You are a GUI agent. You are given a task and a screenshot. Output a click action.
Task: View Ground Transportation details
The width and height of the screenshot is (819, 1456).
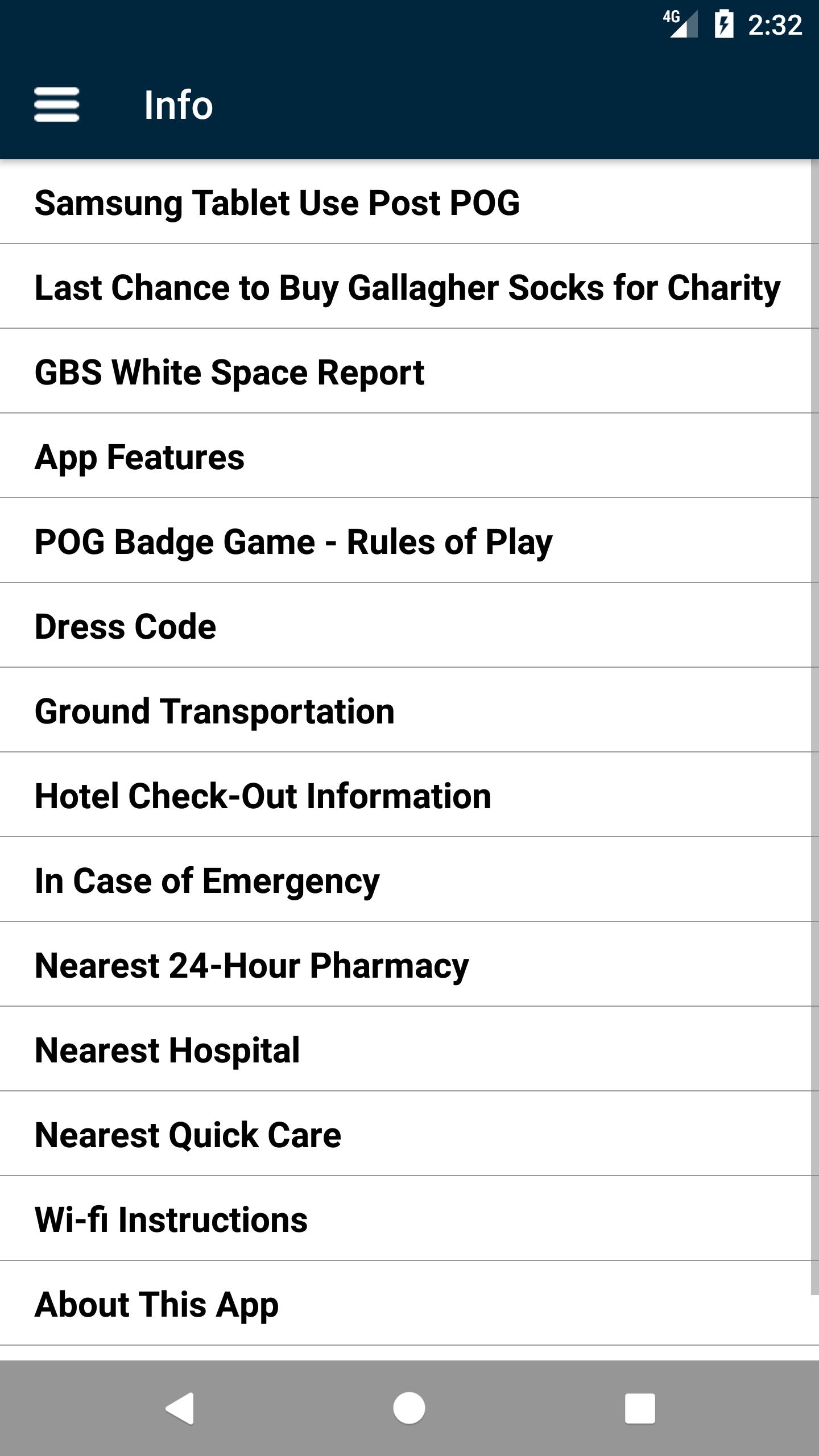pyautogui.click(x=214, y=711)
